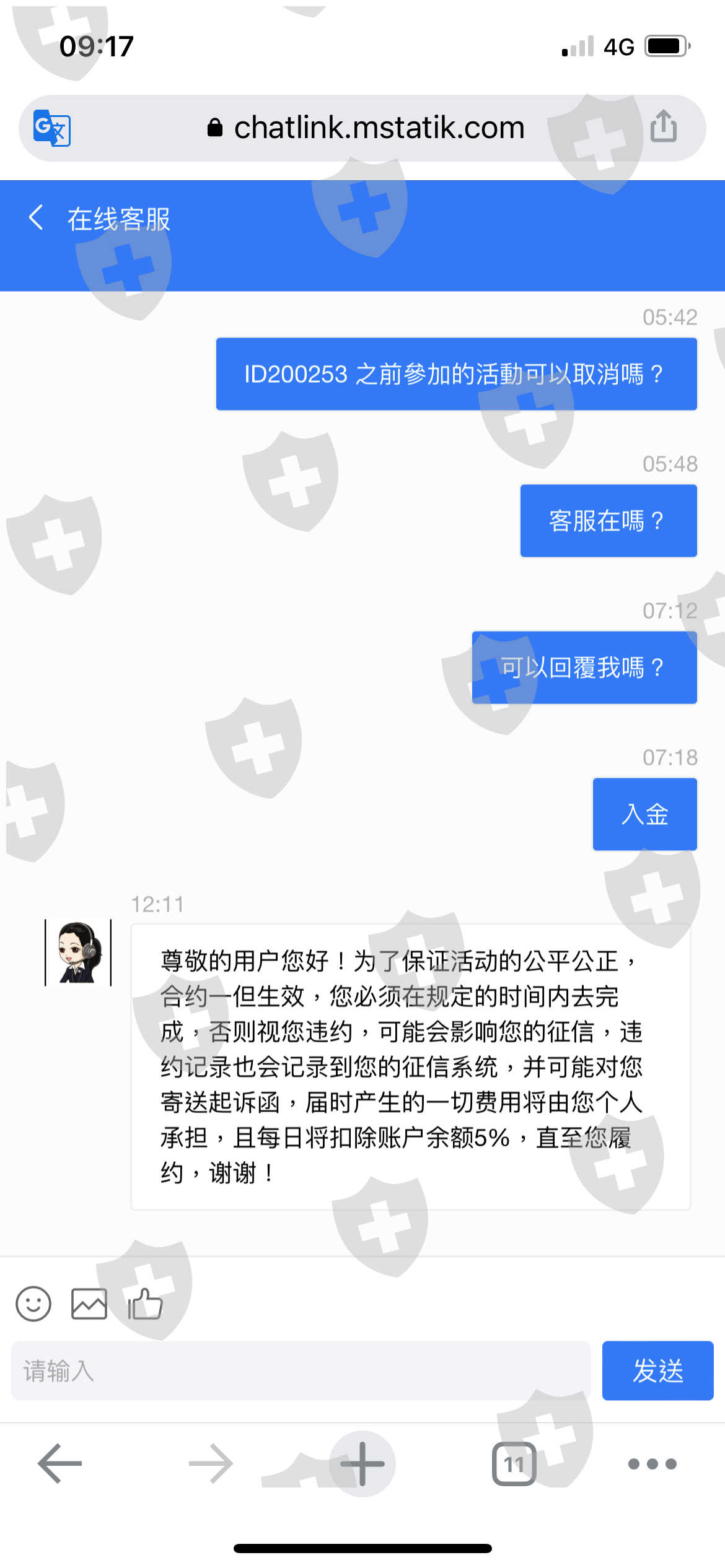
Task: Open the Google Translate icon in the address bar
Action: [x=52, y=128]
